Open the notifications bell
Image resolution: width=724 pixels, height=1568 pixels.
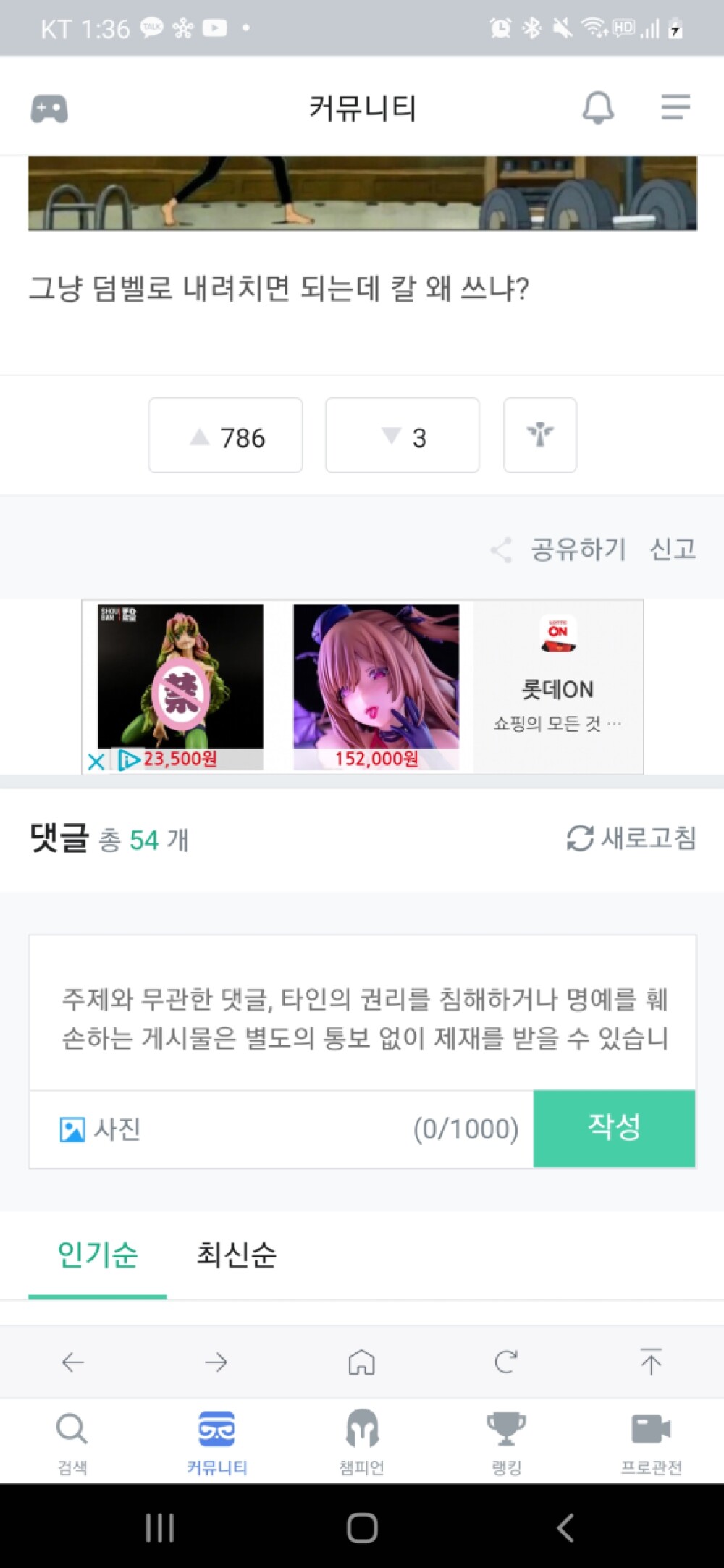tap(598, 108)
